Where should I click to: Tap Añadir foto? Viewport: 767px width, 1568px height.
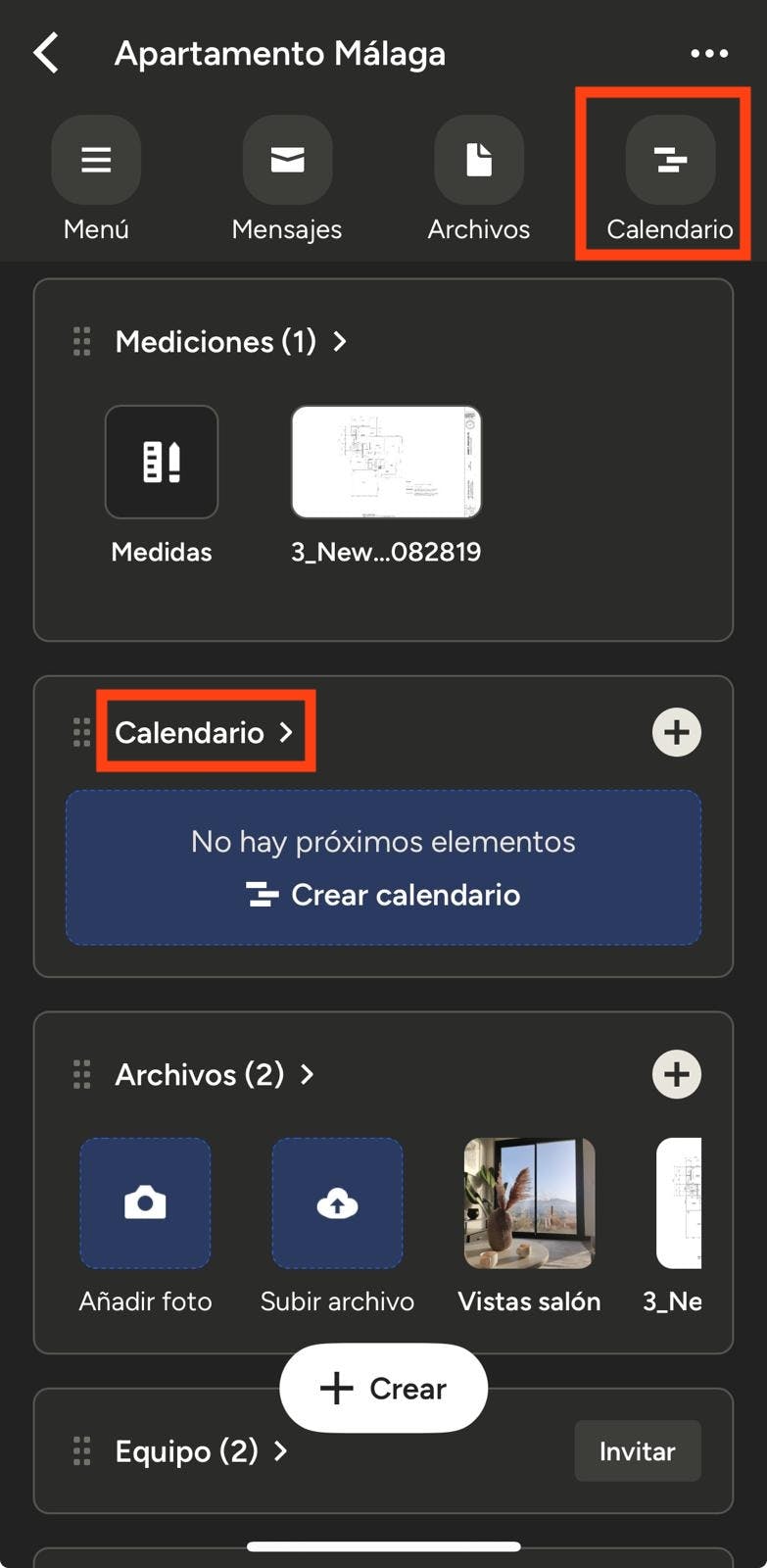145,1203
